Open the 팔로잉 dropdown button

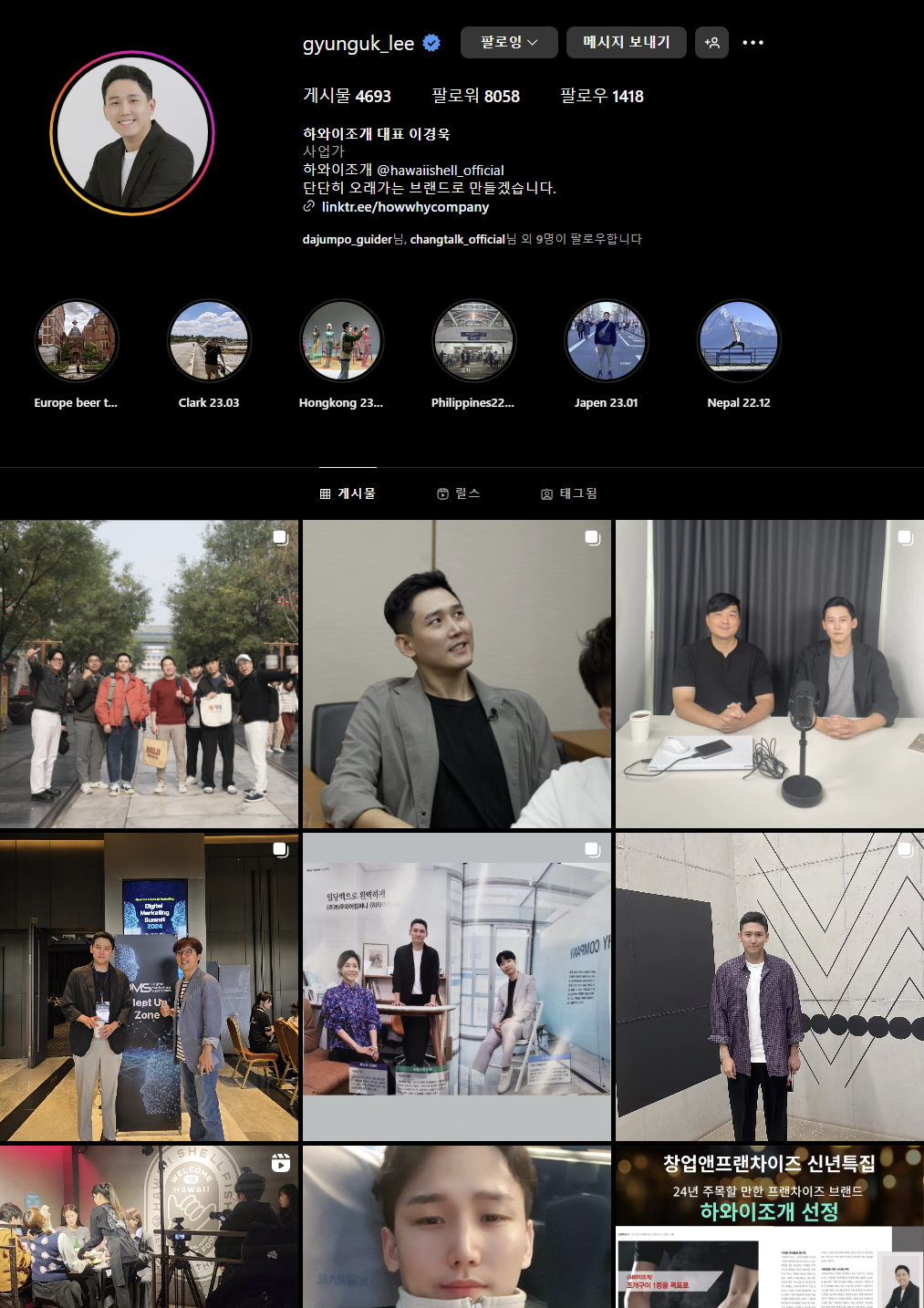[x=508, y=42]
